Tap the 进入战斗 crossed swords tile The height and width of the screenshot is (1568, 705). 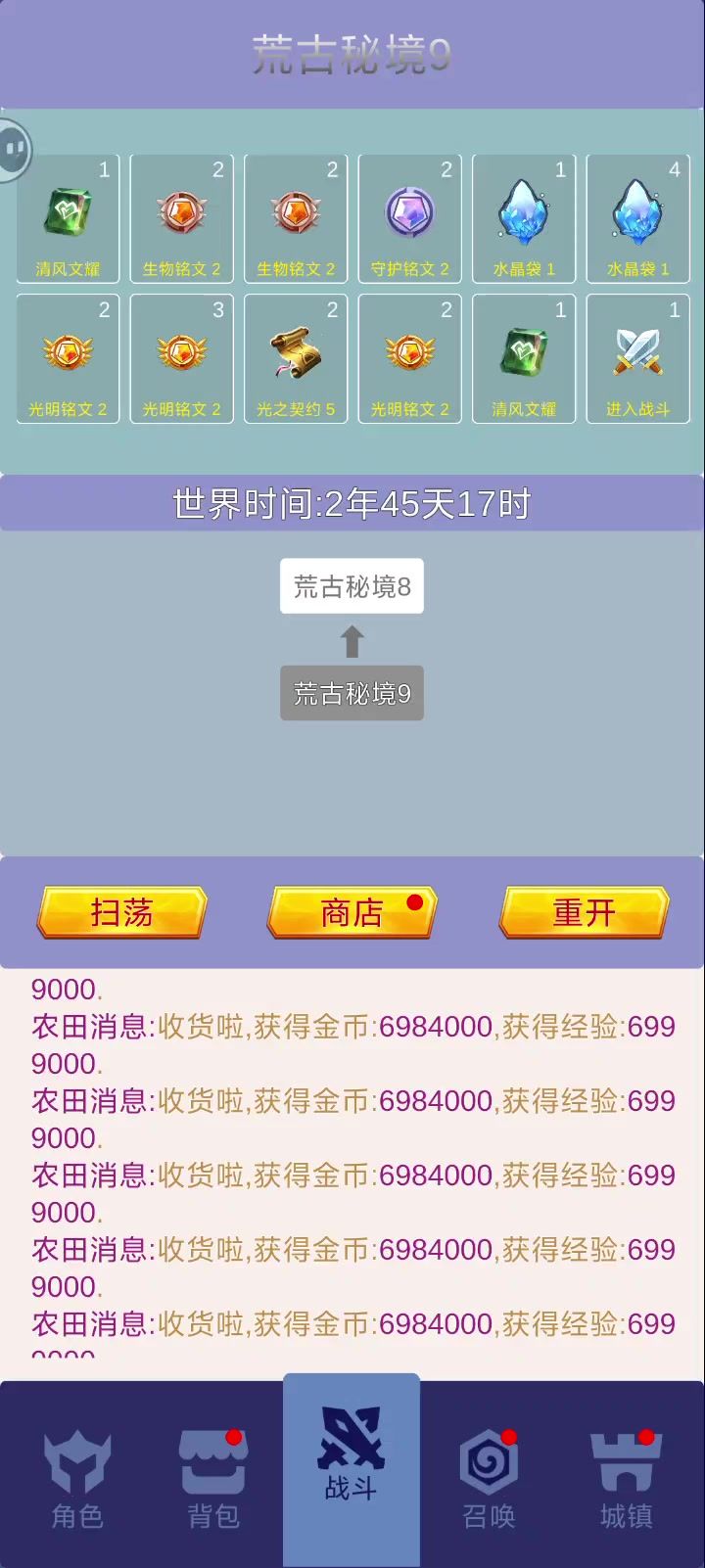tap(637, 359)
